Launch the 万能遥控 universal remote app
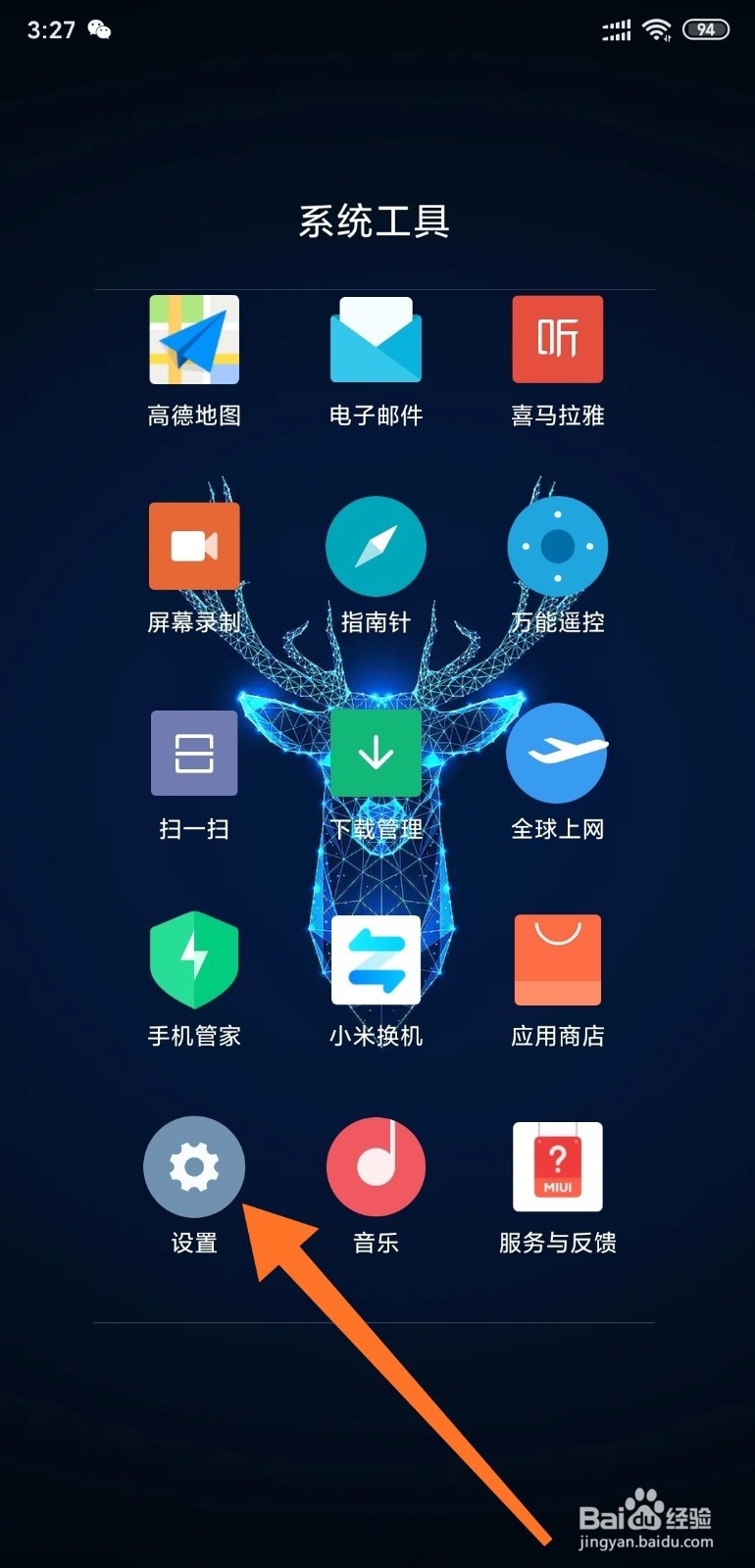This screenshot has width=755, height=1568. [557, 546]
